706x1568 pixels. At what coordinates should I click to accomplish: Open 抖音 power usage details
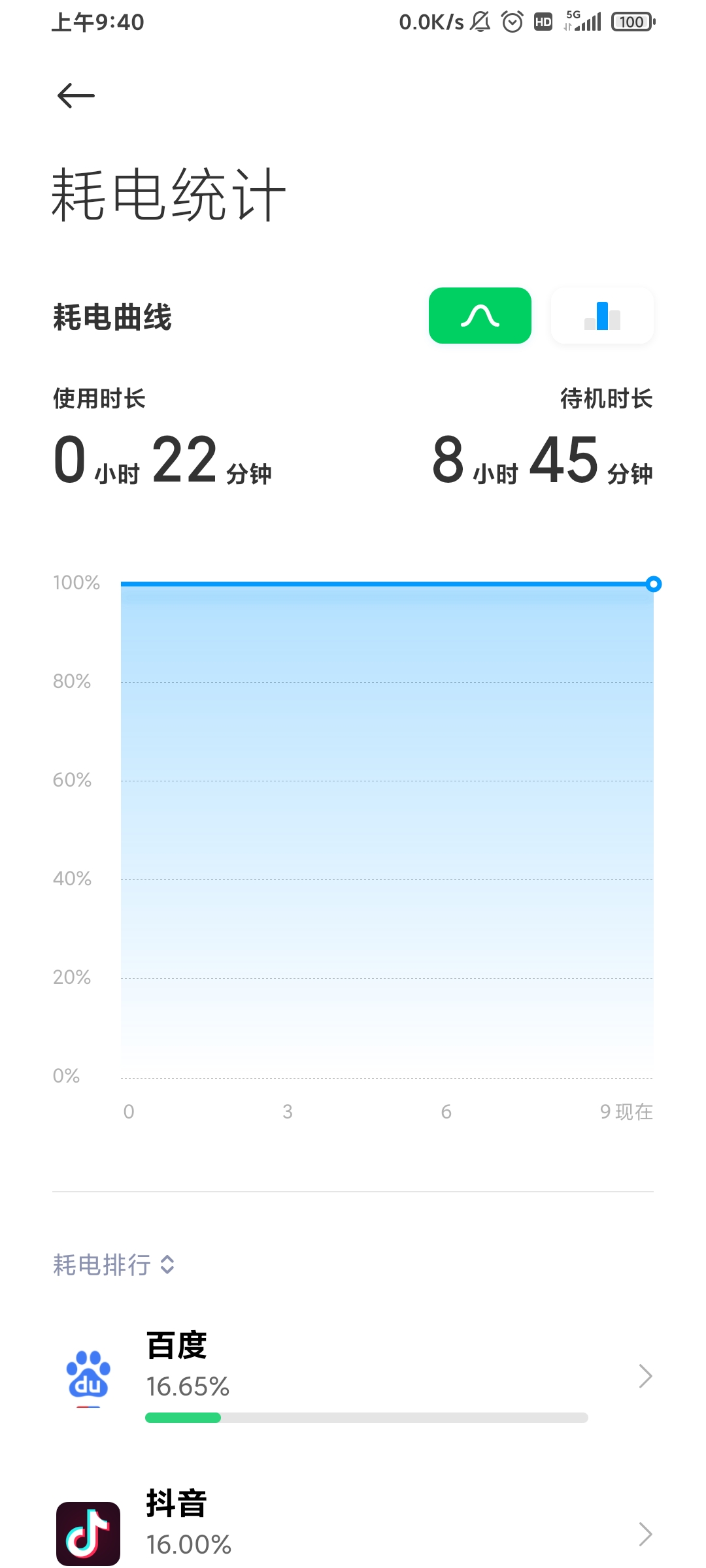point(353,1533)
